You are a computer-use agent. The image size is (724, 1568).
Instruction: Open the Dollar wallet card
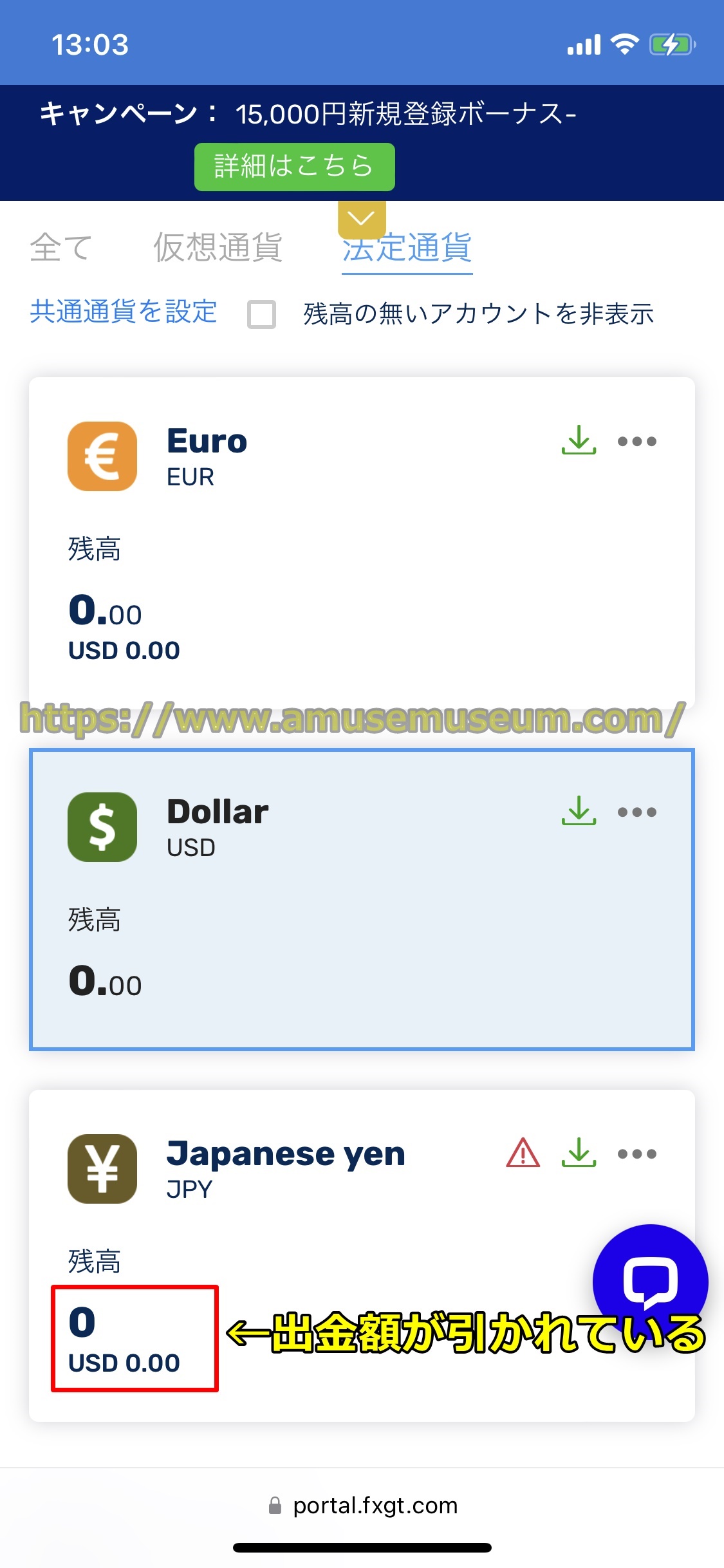coord(360,914)
